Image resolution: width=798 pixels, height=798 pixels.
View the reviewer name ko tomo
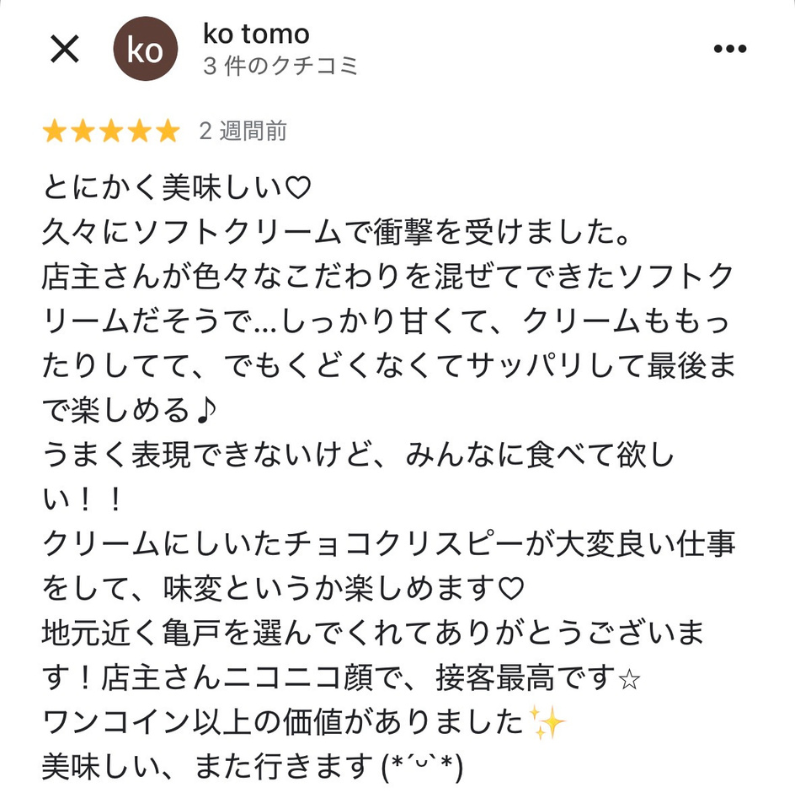point(256,33)
